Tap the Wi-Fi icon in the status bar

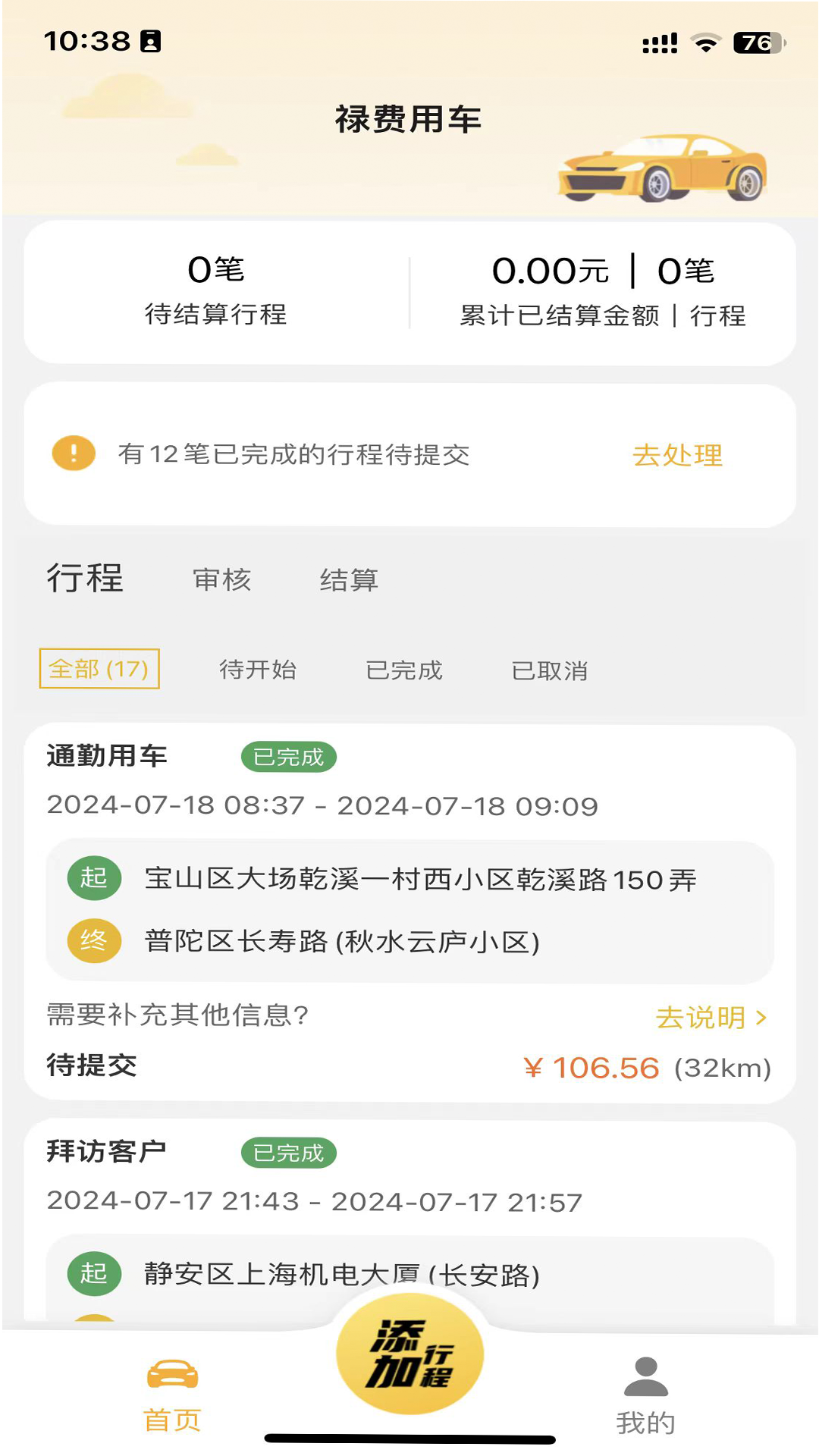tap(707, 44)
